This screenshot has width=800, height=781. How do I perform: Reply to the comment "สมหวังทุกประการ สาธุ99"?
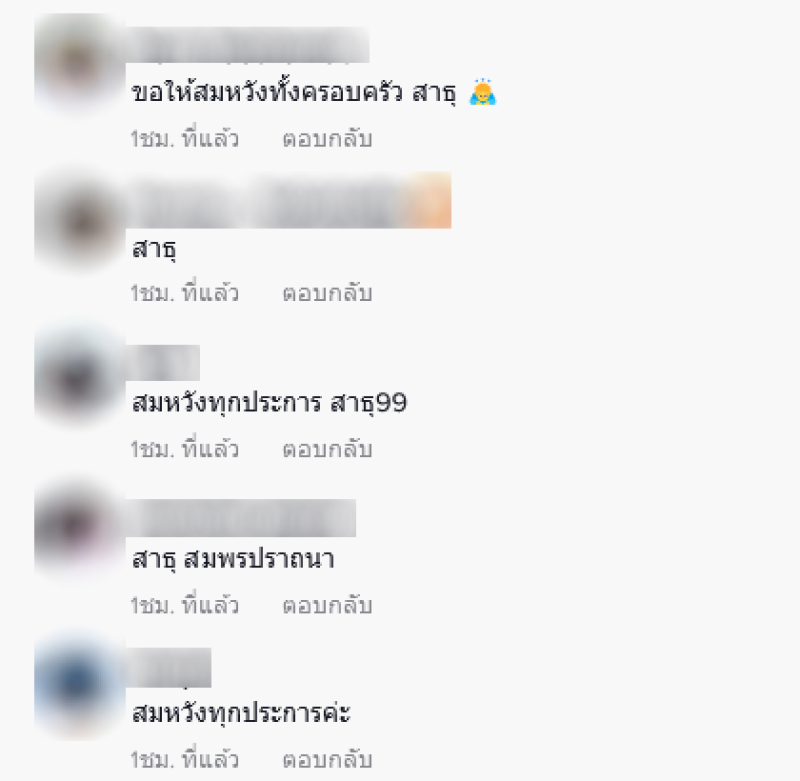327,450
